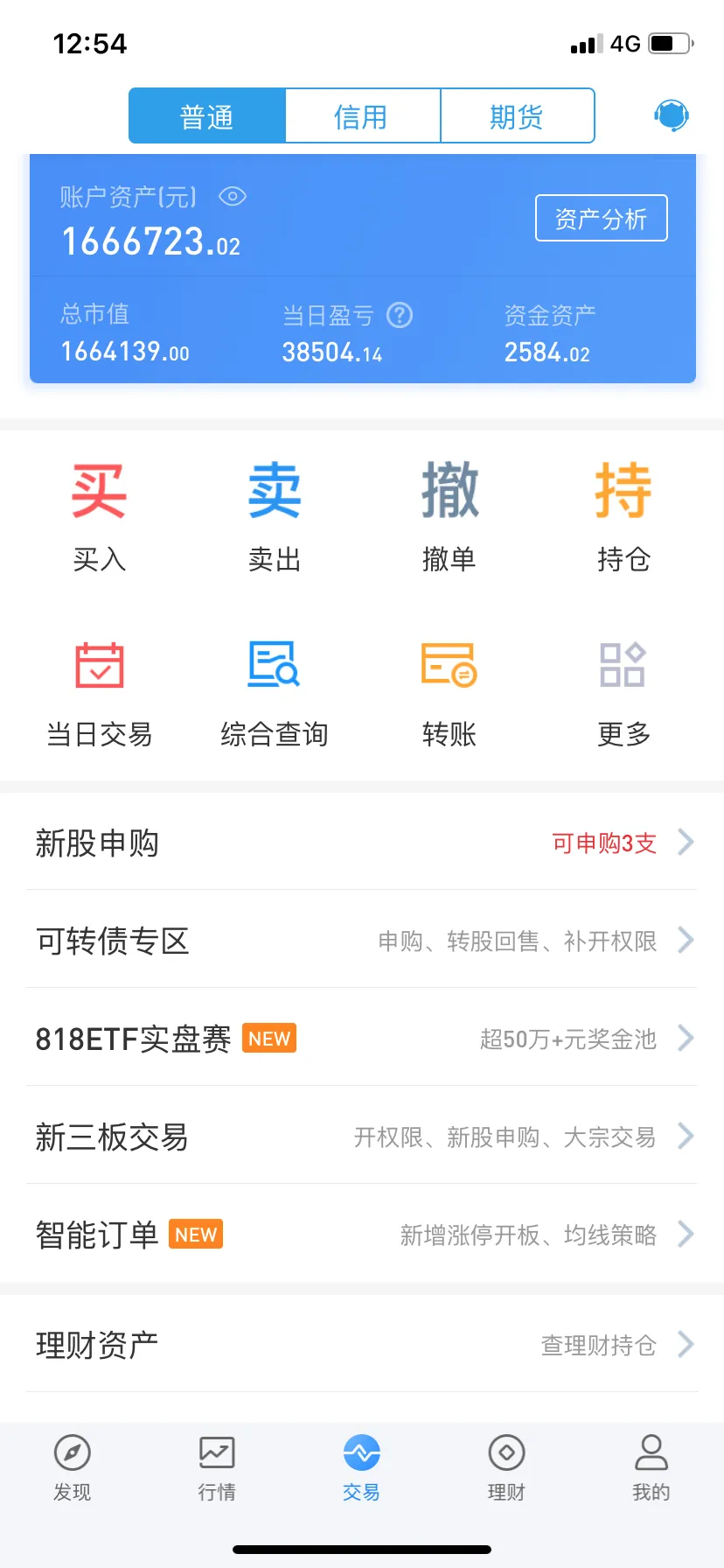724x1568 pixels.
Task: Open 可转债专区
Action: point(362,941)
